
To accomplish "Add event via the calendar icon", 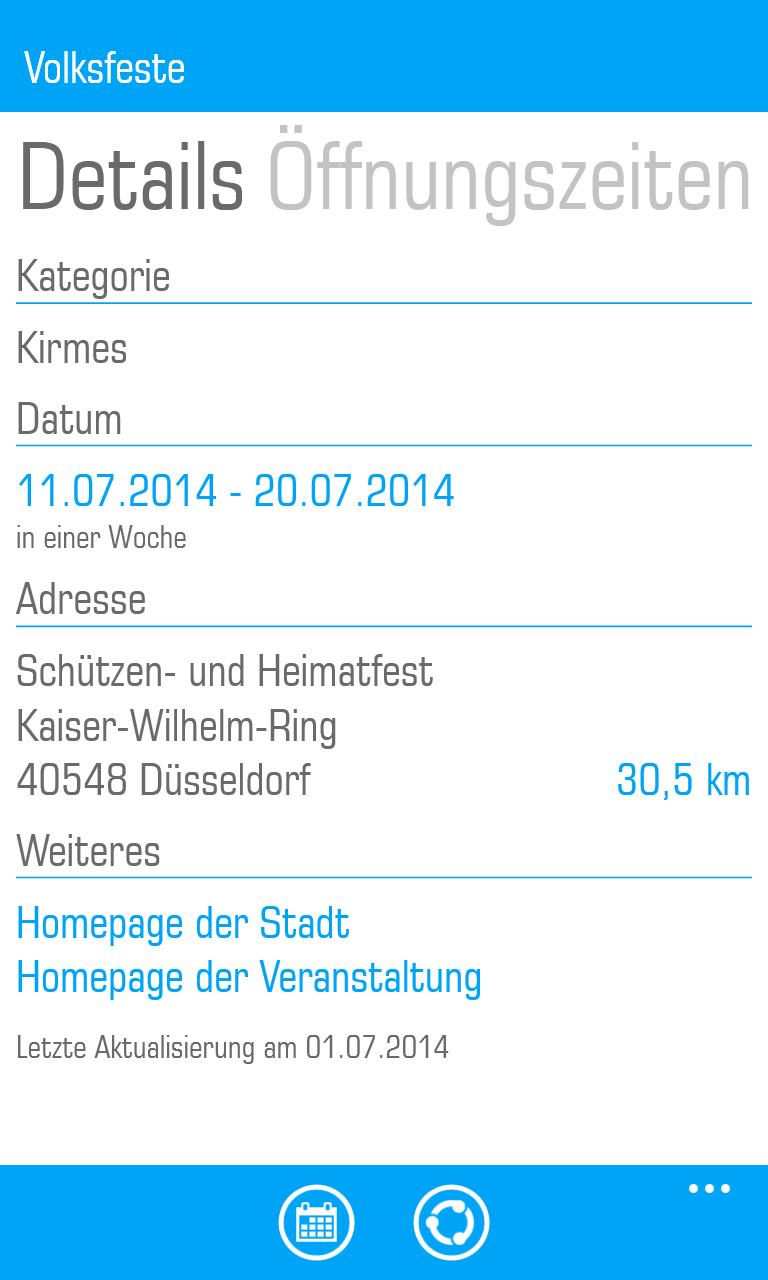I will click(x=316, y=1222).
